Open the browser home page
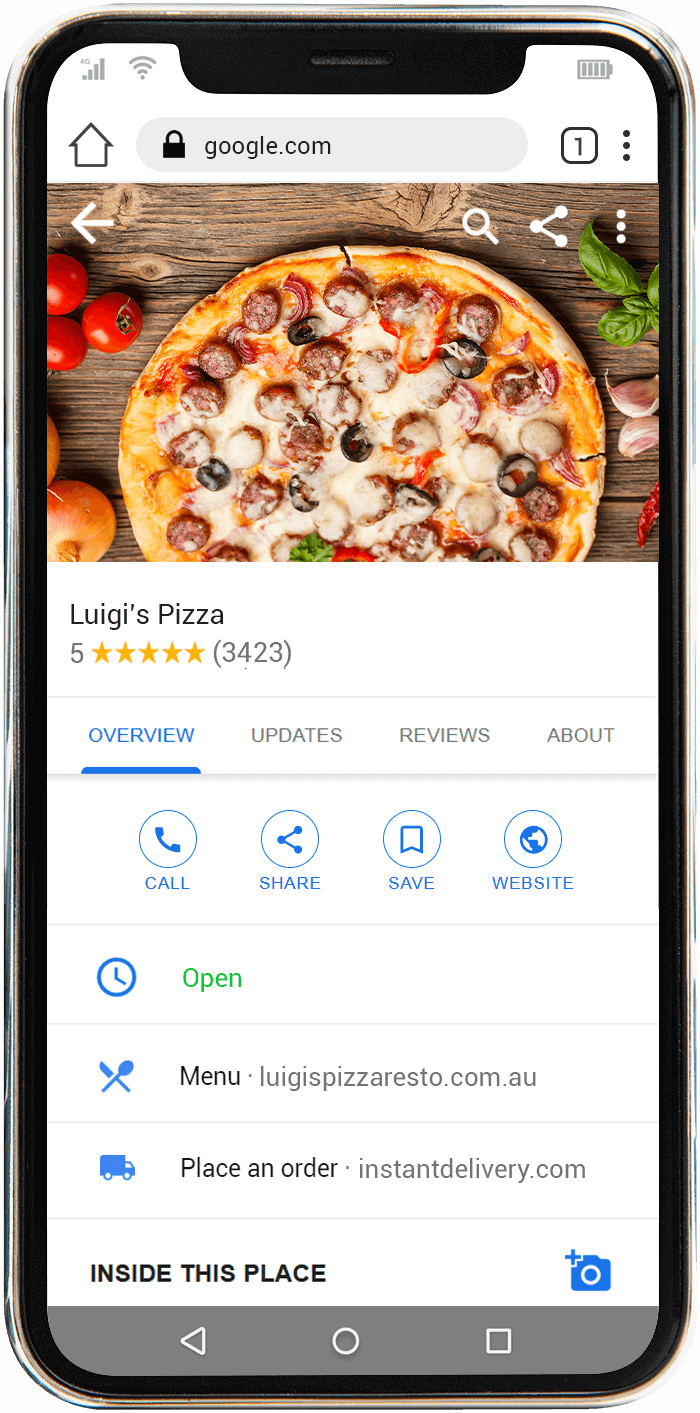This screenshot has height=1413, width=700. (91, 146)
